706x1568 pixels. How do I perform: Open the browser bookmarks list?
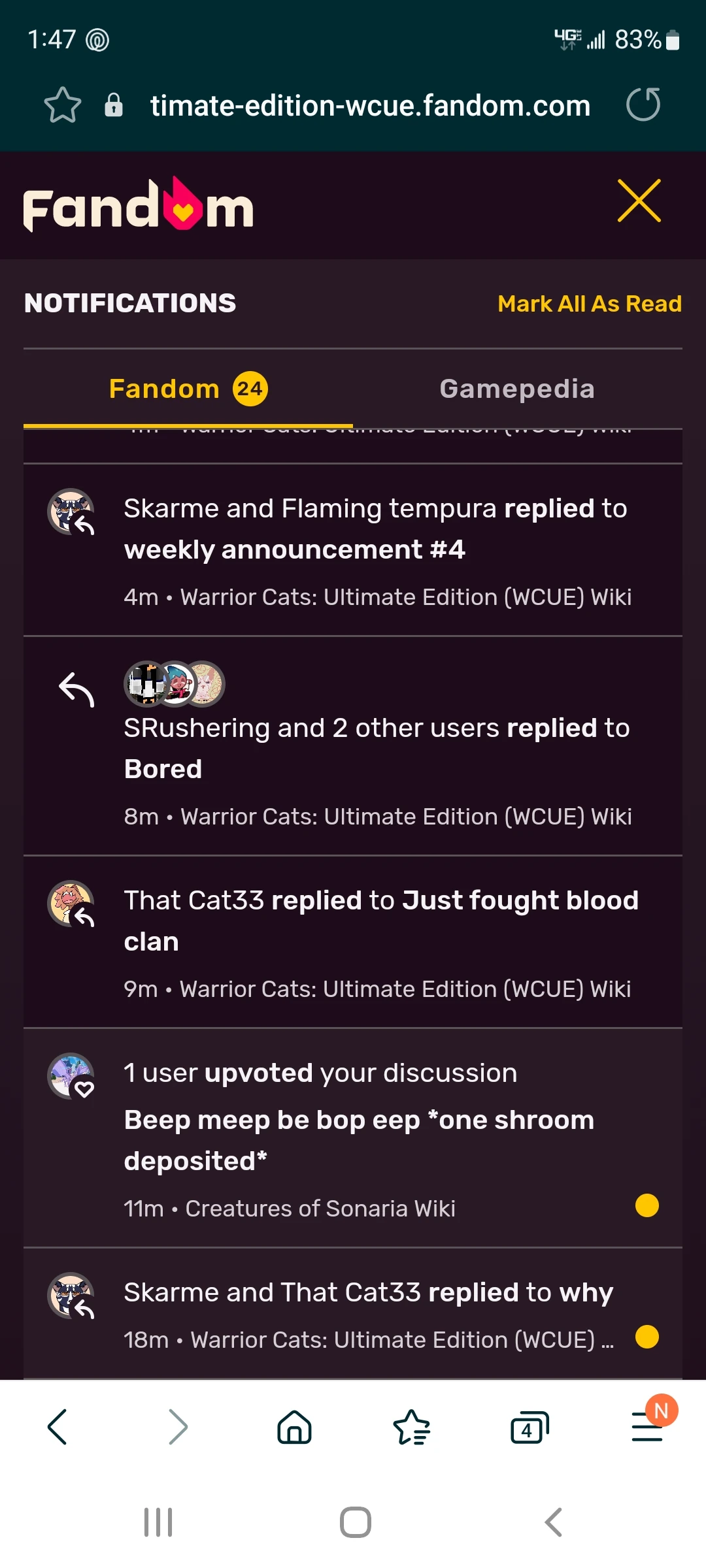point(411,1427)
